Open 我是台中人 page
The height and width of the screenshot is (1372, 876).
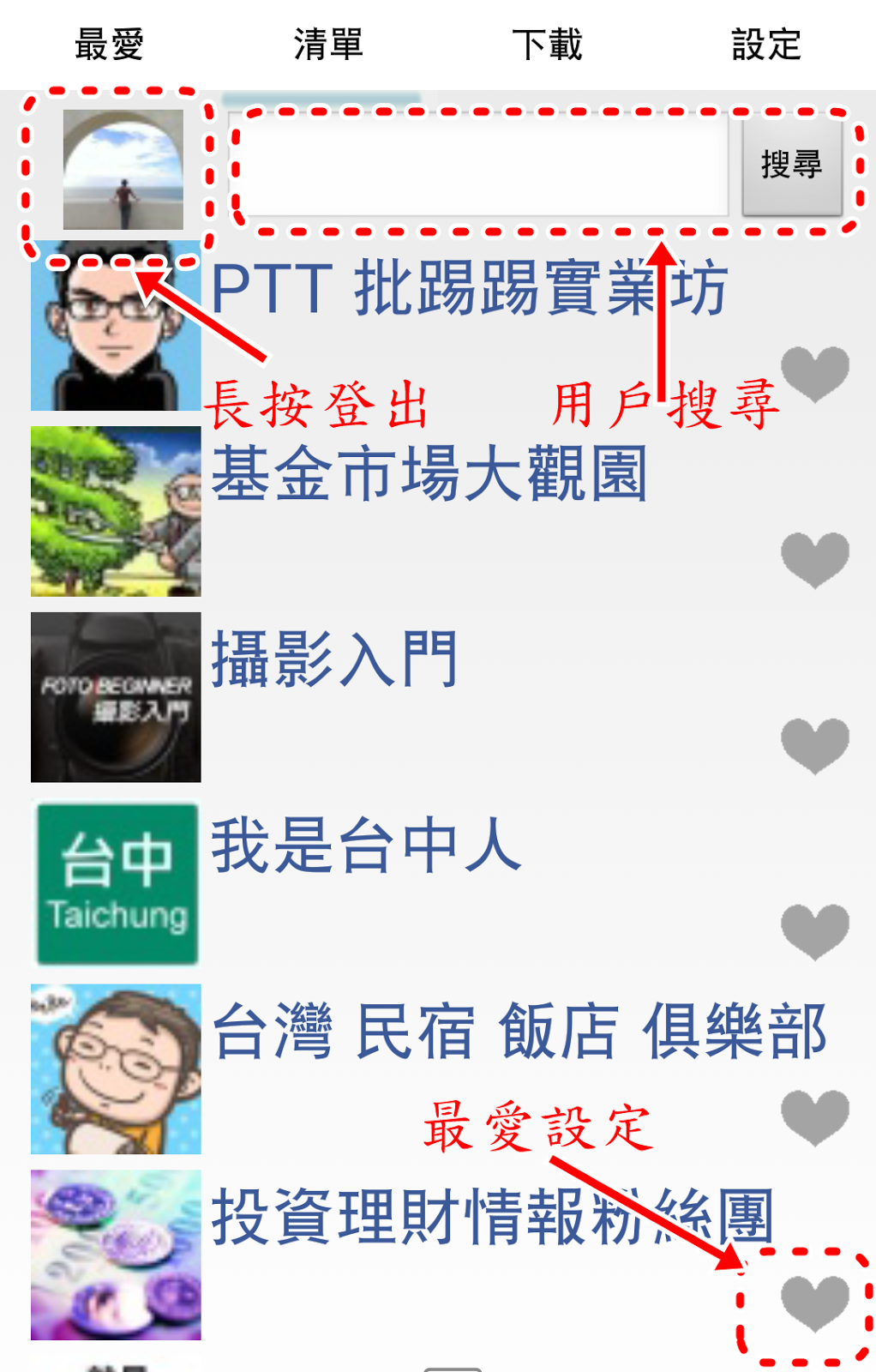pos(366,846)
